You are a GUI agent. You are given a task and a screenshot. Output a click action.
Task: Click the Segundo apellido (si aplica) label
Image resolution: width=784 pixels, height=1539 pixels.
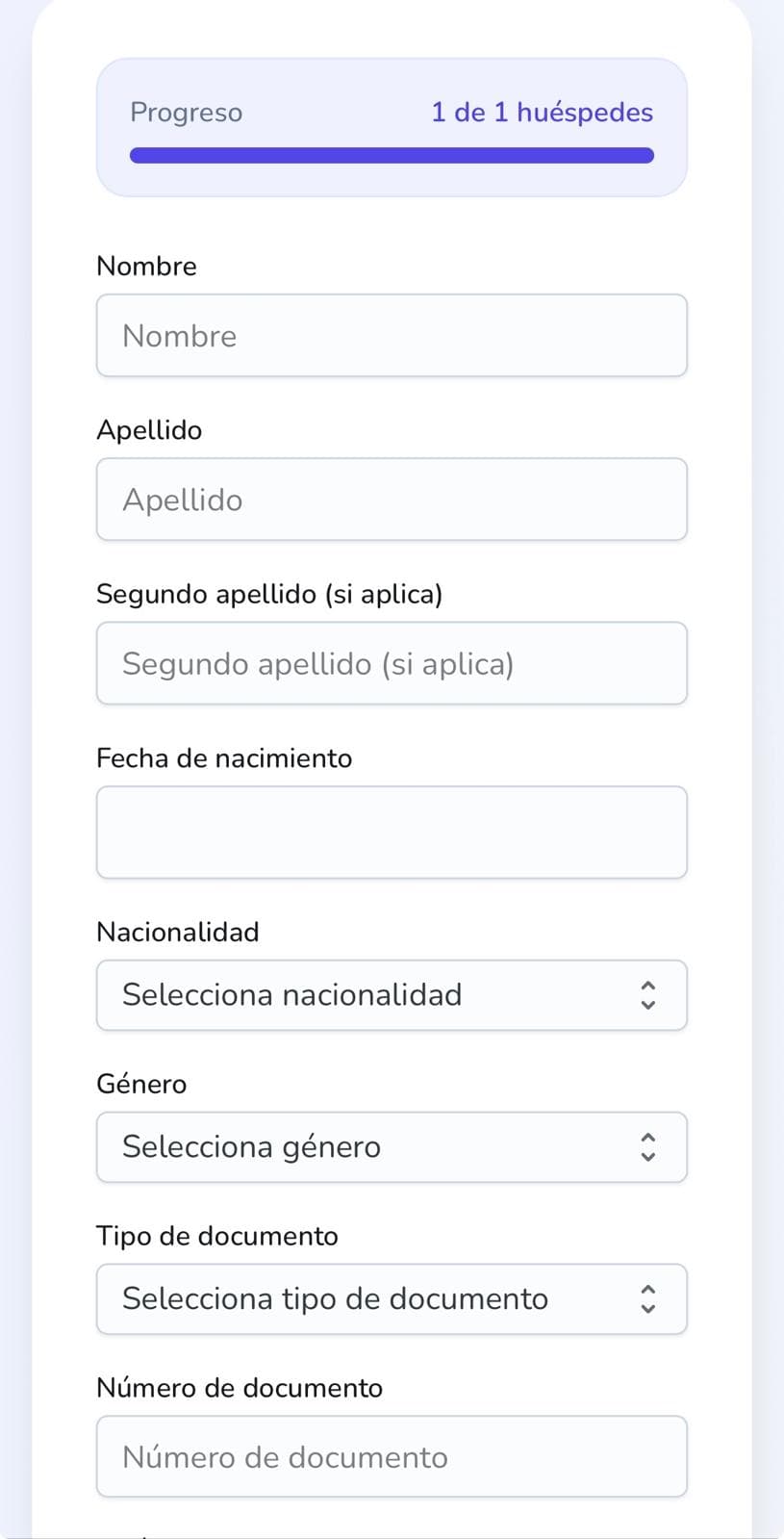click(x=269, y=595)
